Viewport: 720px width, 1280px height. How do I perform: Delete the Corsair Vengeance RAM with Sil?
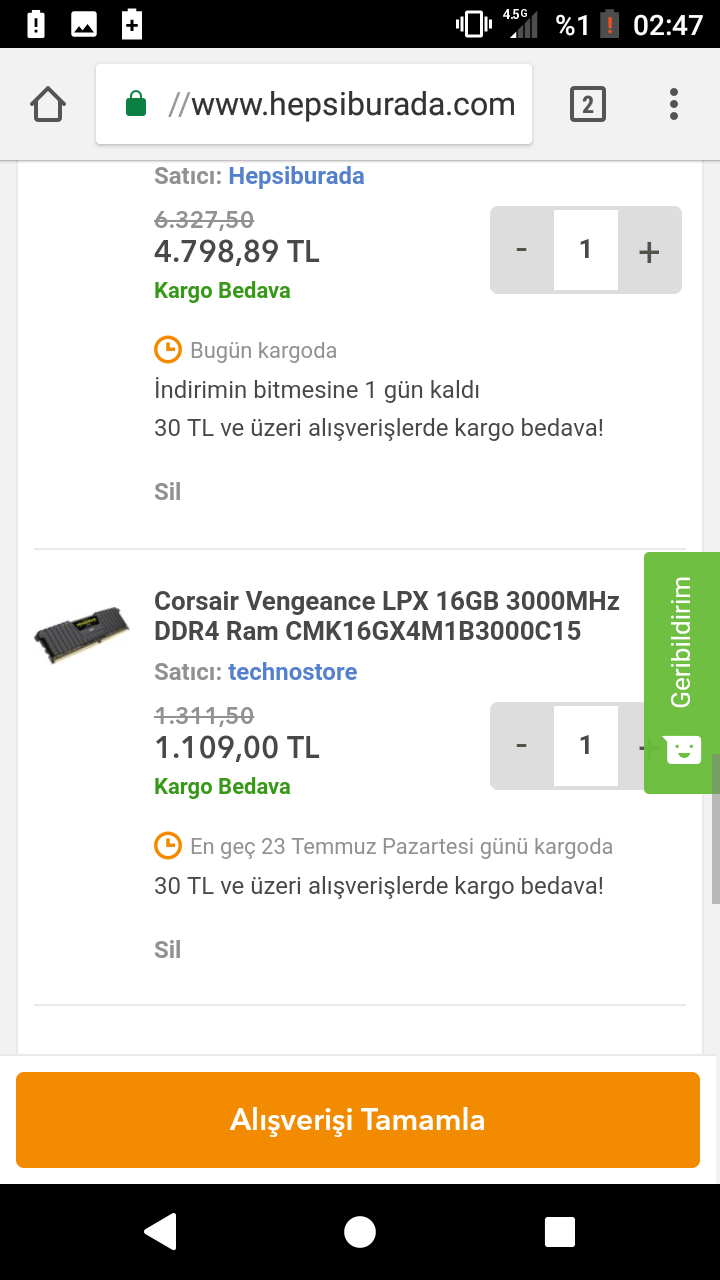tap(167, 949)
